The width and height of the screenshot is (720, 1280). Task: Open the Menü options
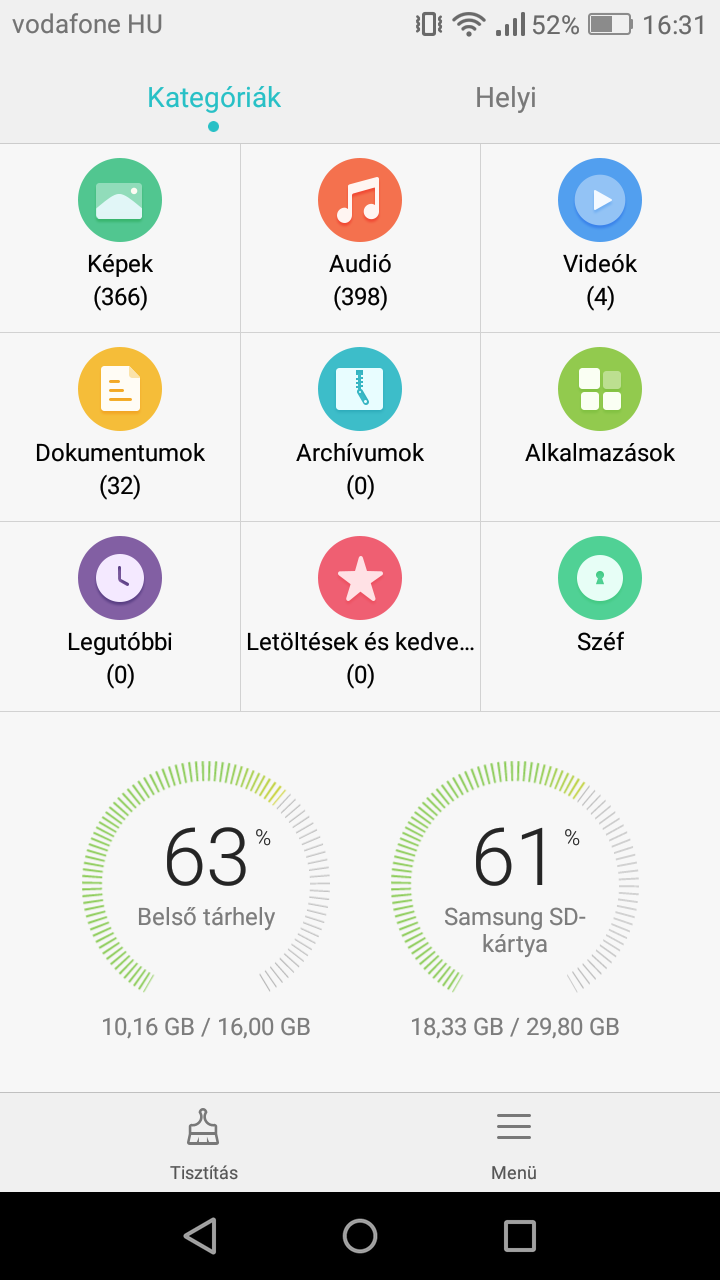click(514, 1144)
